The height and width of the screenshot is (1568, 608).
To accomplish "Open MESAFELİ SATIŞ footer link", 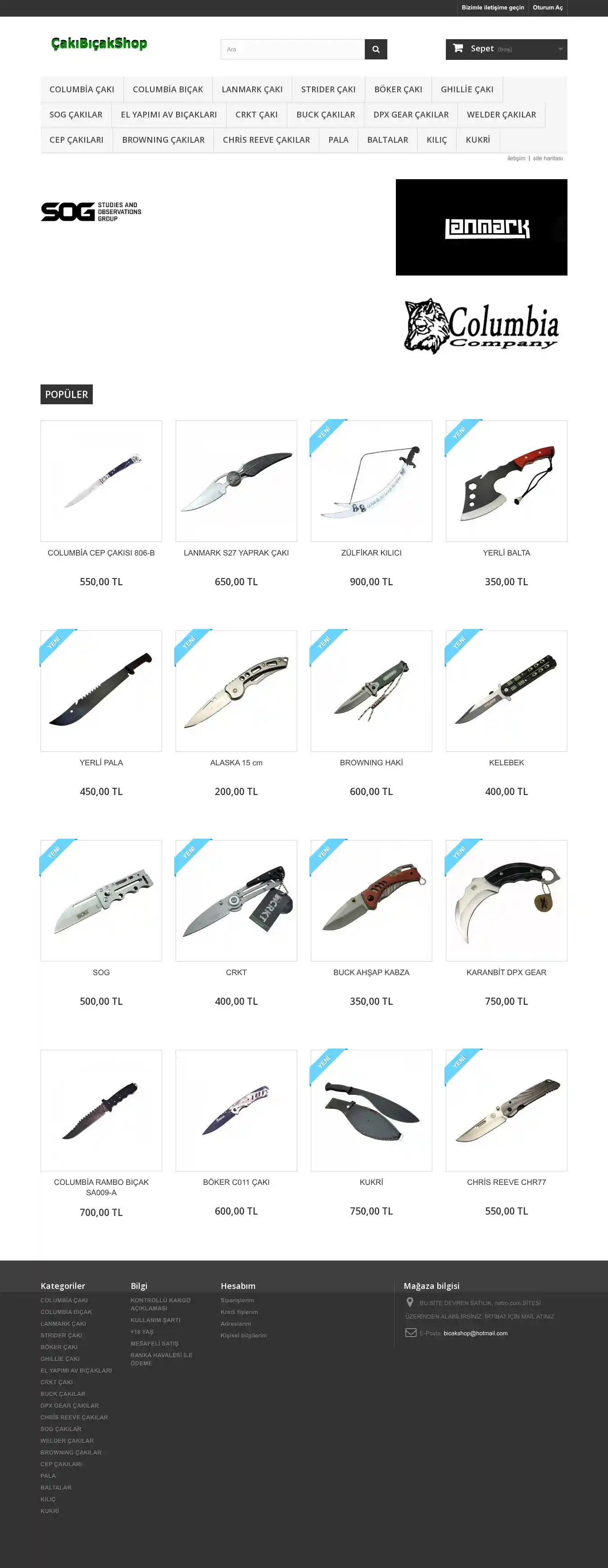I will [154, 1343].
